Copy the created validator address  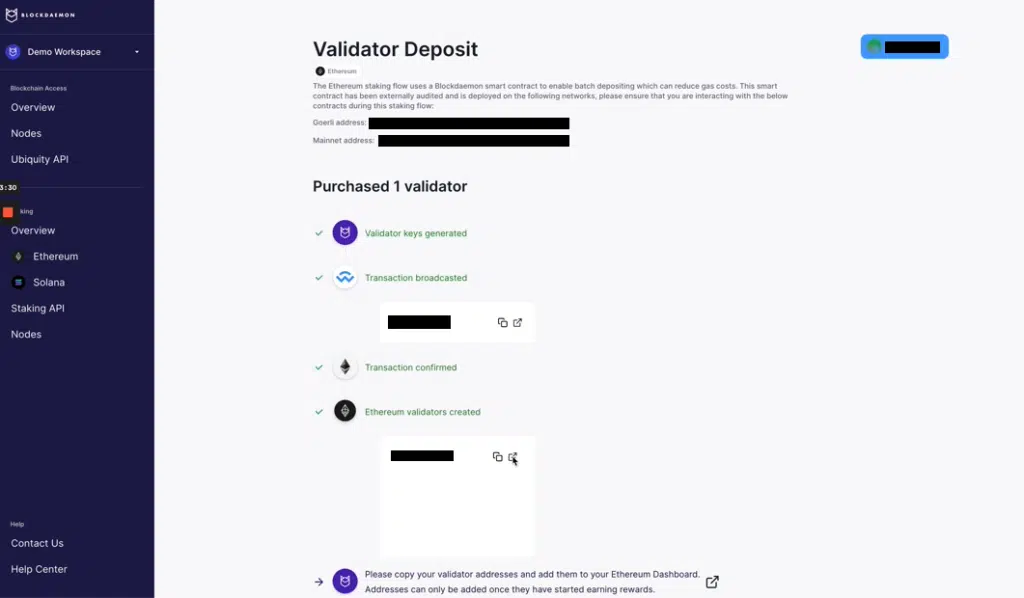coord(497,457)
